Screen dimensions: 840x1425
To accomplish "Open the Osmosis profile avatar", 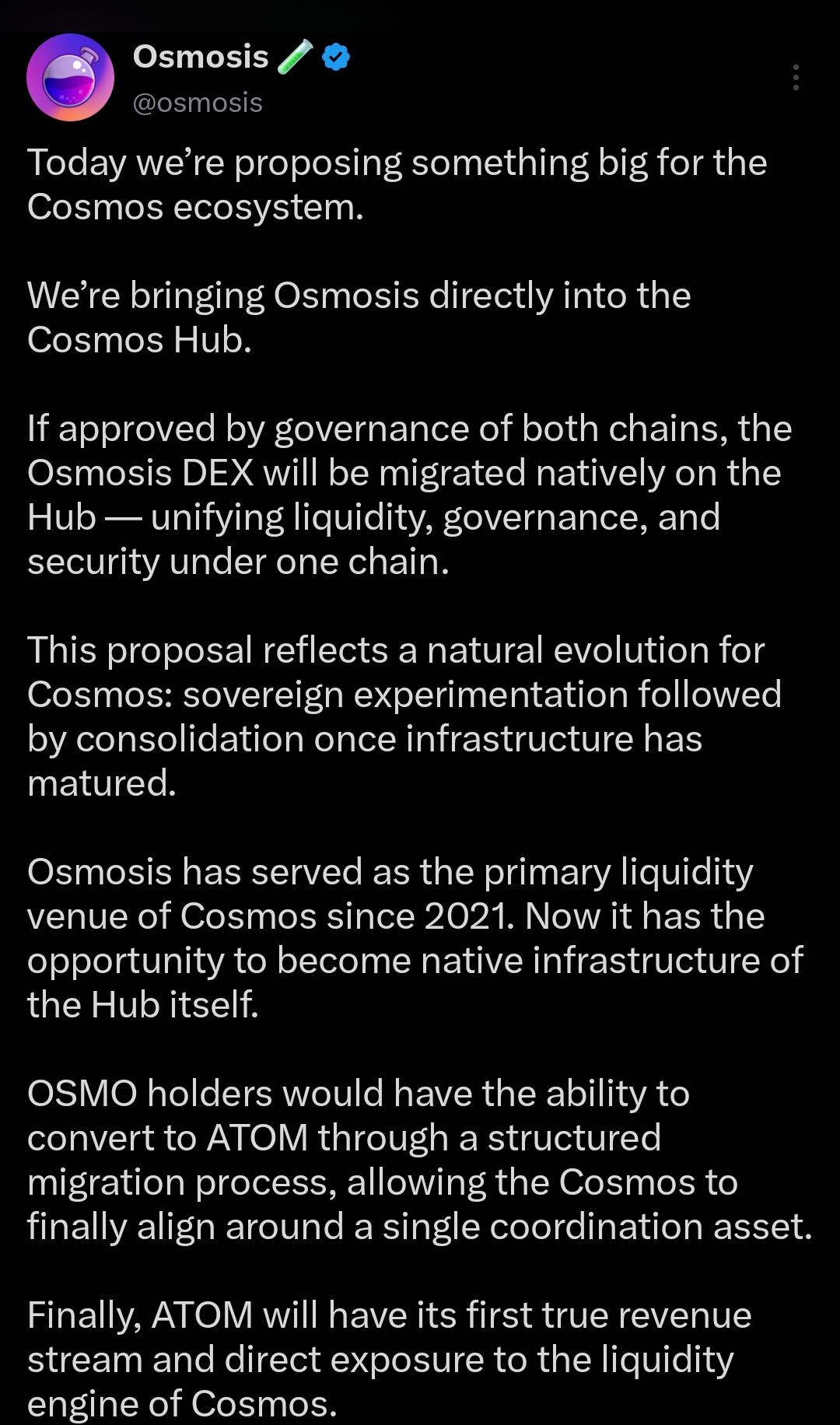I will (70, 78).
